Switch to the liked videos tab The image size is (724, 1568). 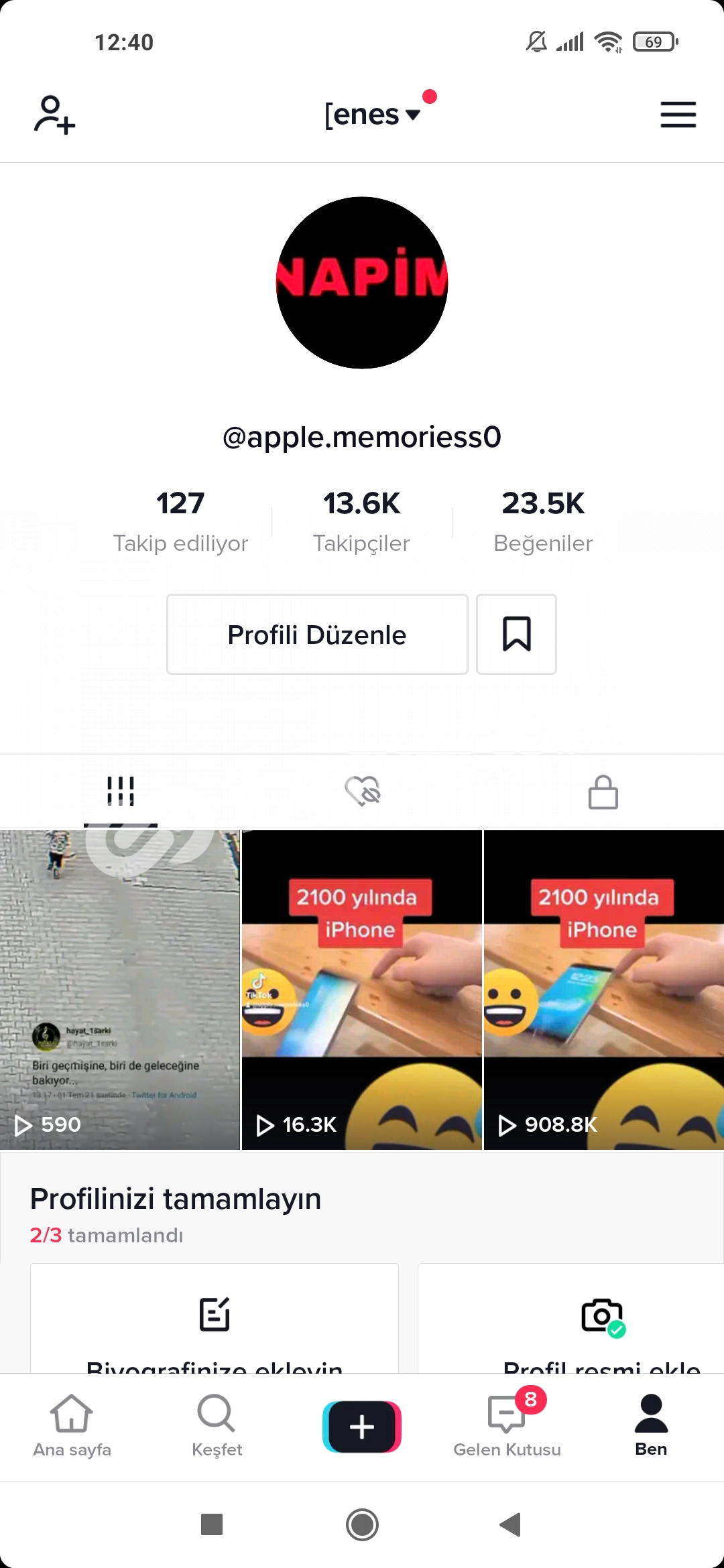point(363,791)
